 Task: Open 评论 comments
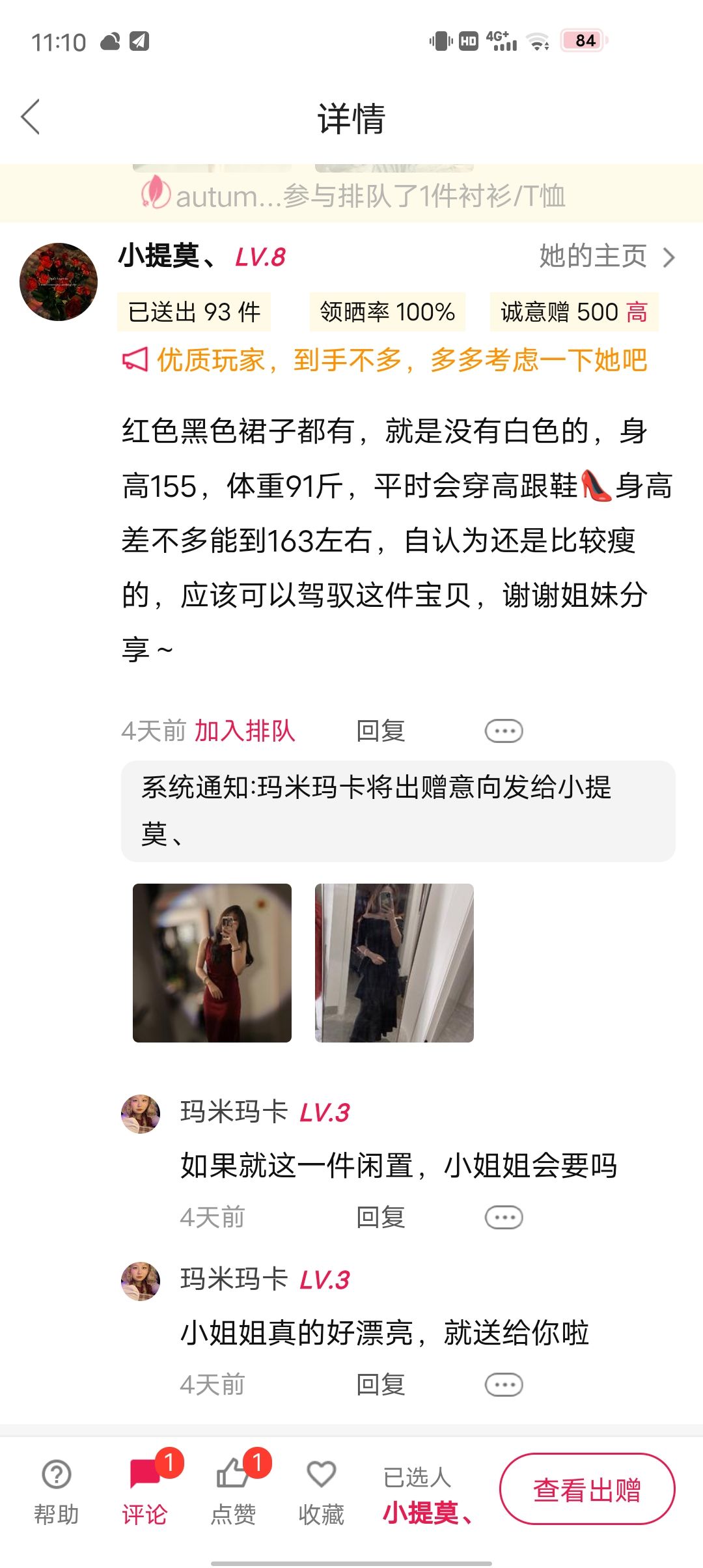pos(146,1491)
